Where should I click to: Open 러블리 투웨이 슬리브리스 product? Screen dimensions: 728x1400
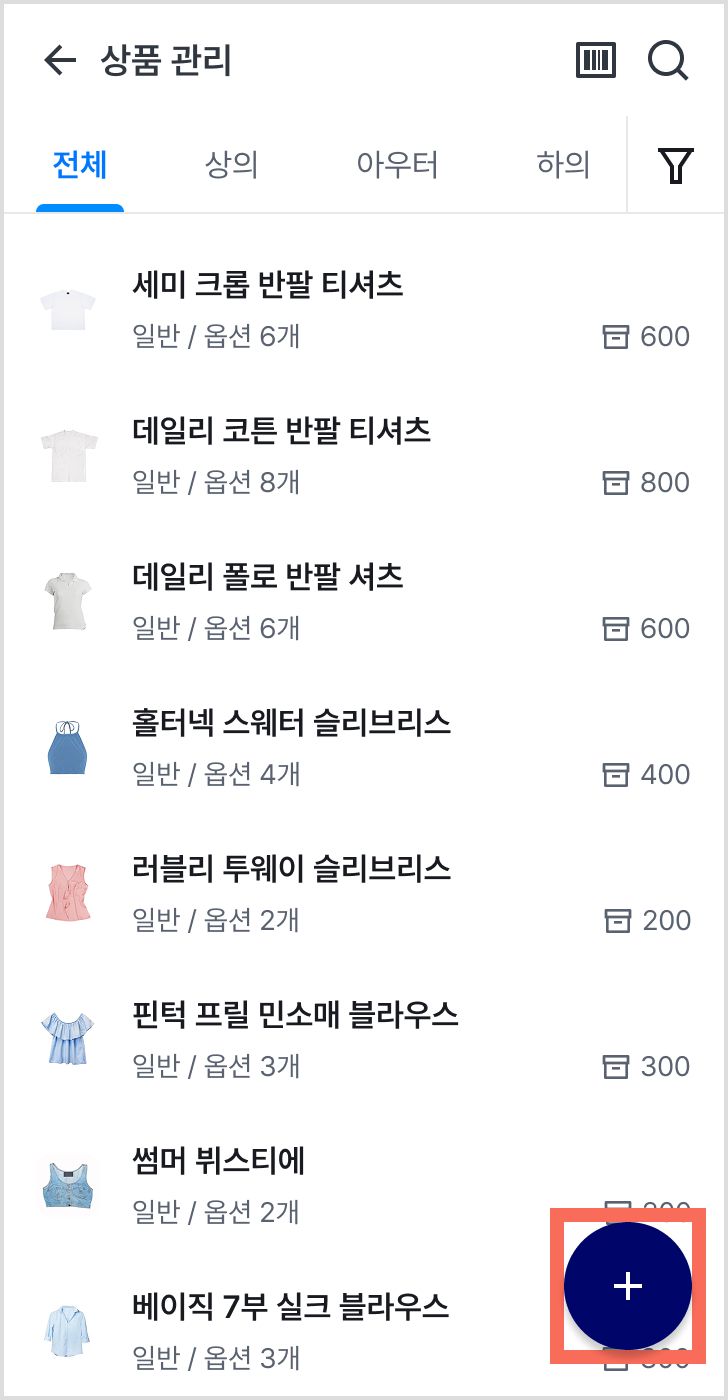[x=364, y=894]
